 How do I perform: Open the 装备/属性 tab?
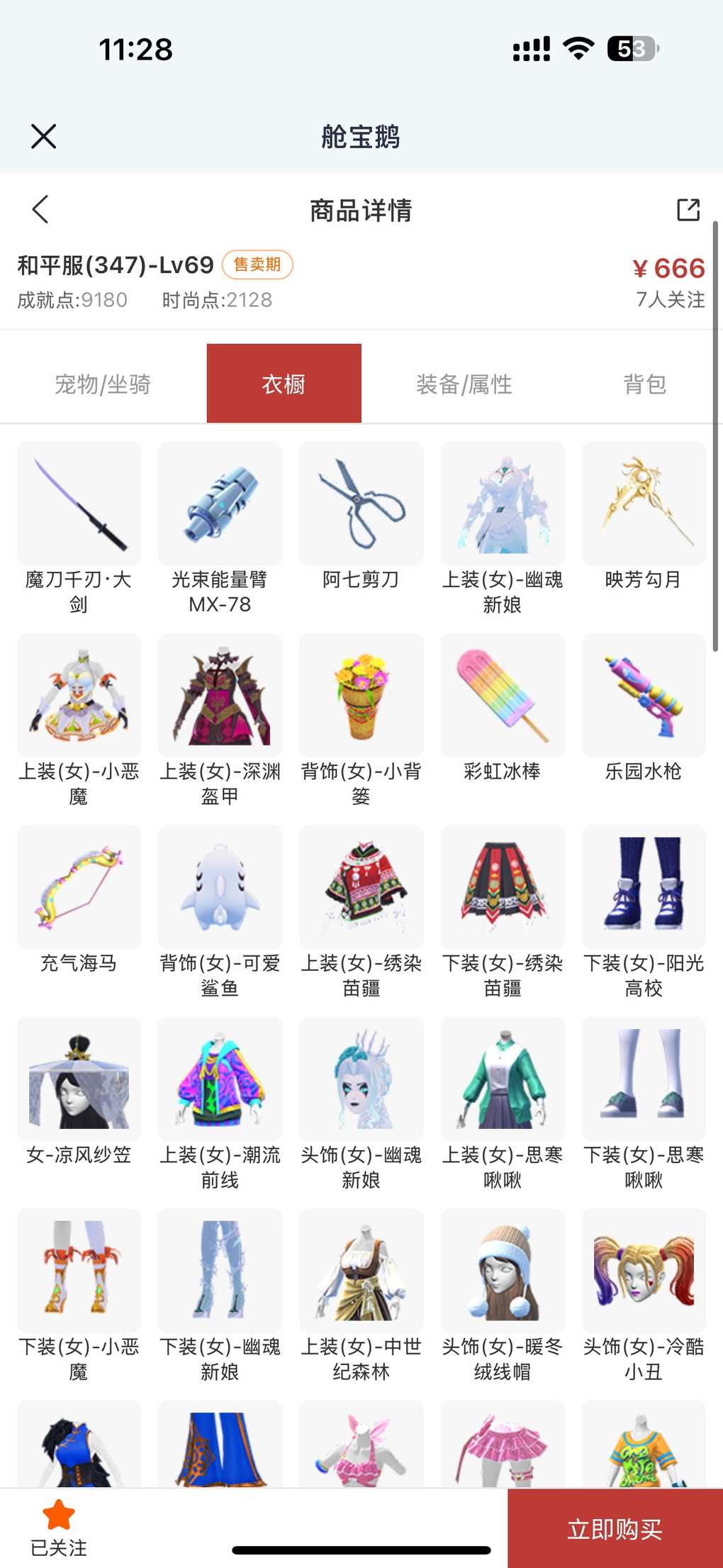[x=464, y=384]
